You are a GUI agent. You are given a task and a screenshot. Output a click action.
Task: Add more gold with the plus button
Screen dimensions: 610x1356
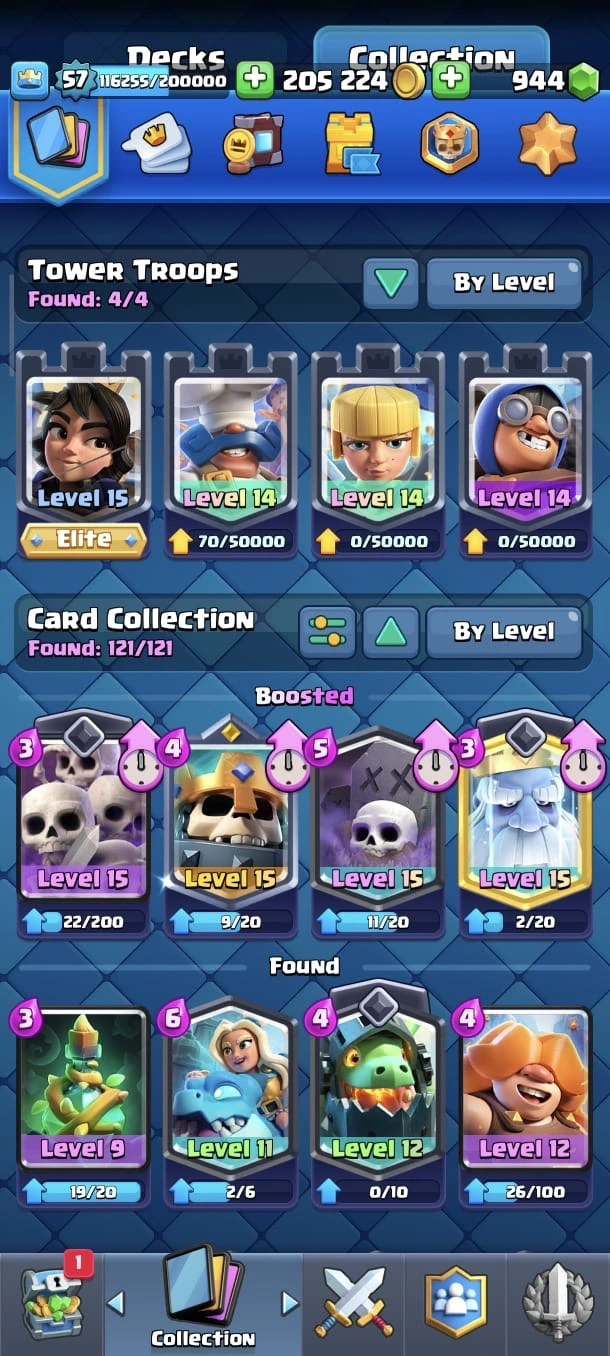point(254,80)
